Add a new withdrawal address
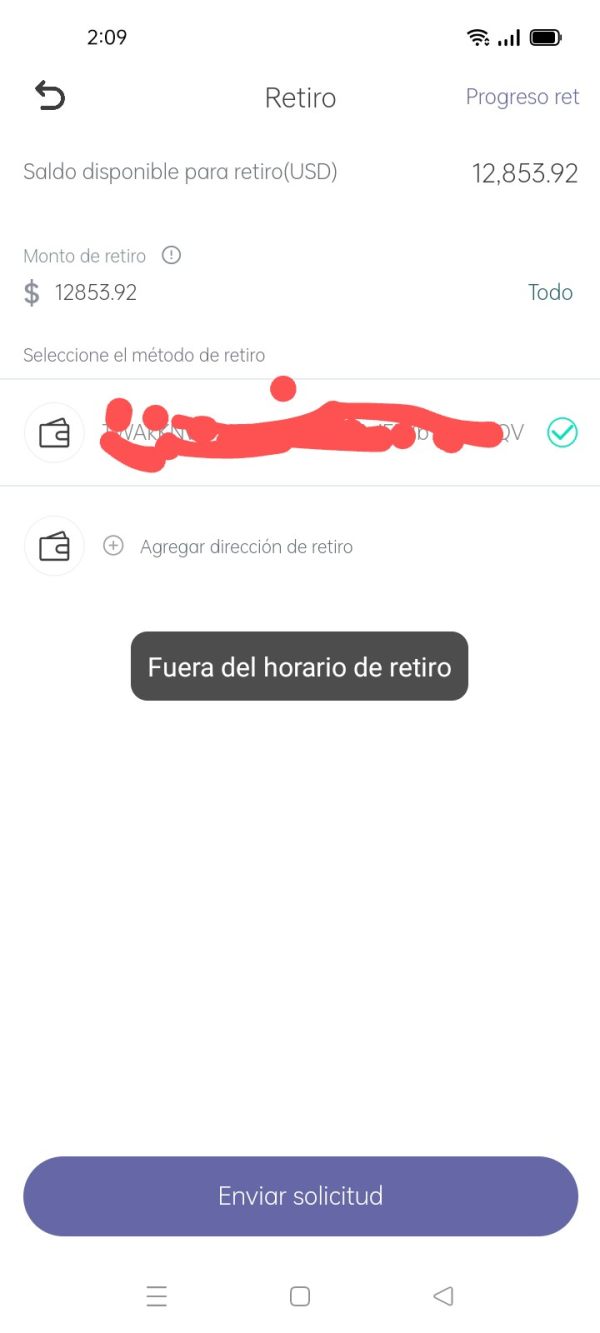The width and height of the screenshot is (600, 1333). (x=246, y=547)
